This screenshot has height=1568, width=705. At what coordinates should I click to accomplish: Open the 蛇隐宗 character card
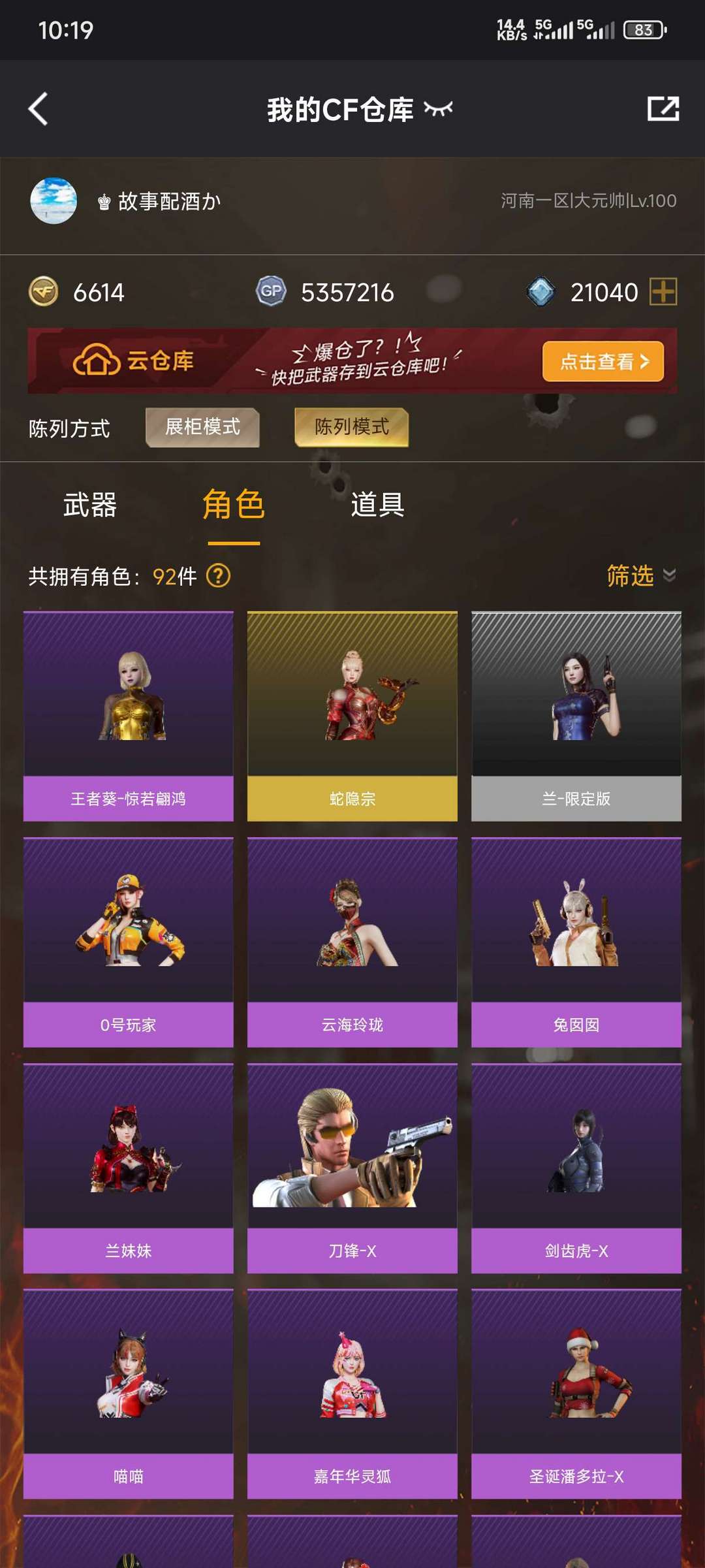tap(352, 716)
